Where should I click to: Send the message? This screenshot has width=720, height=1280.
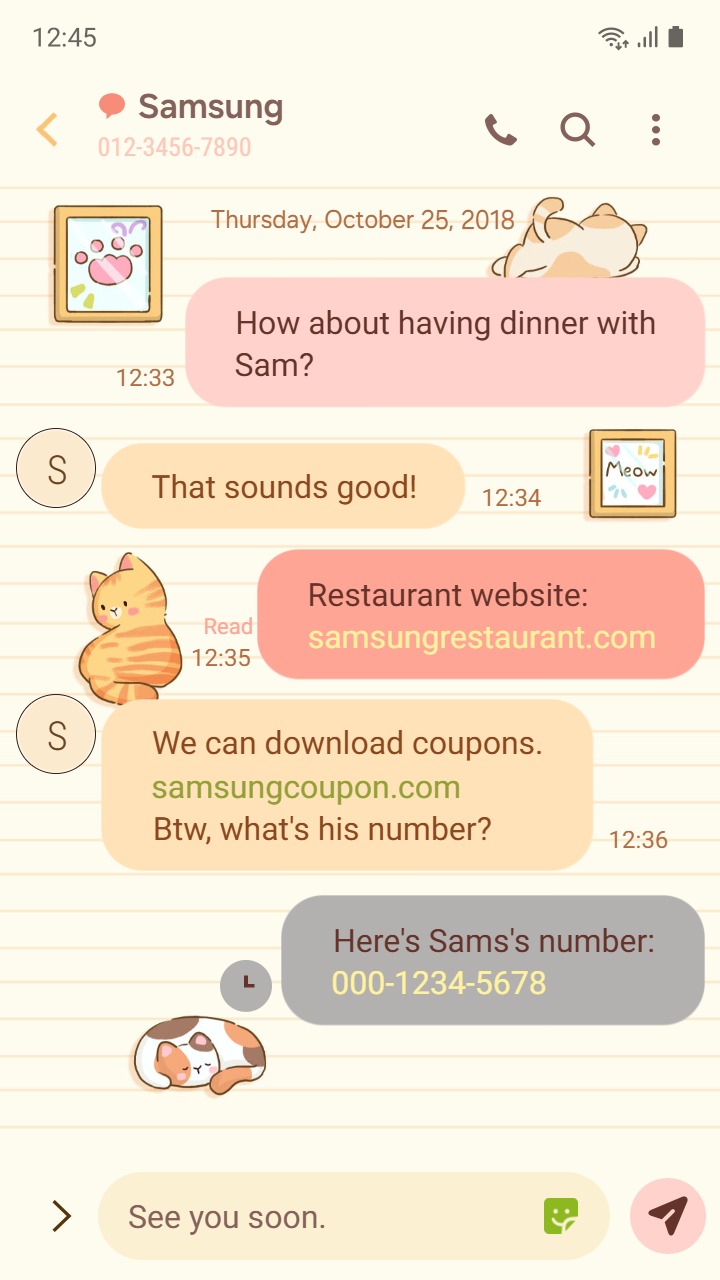pos(667,1216)
